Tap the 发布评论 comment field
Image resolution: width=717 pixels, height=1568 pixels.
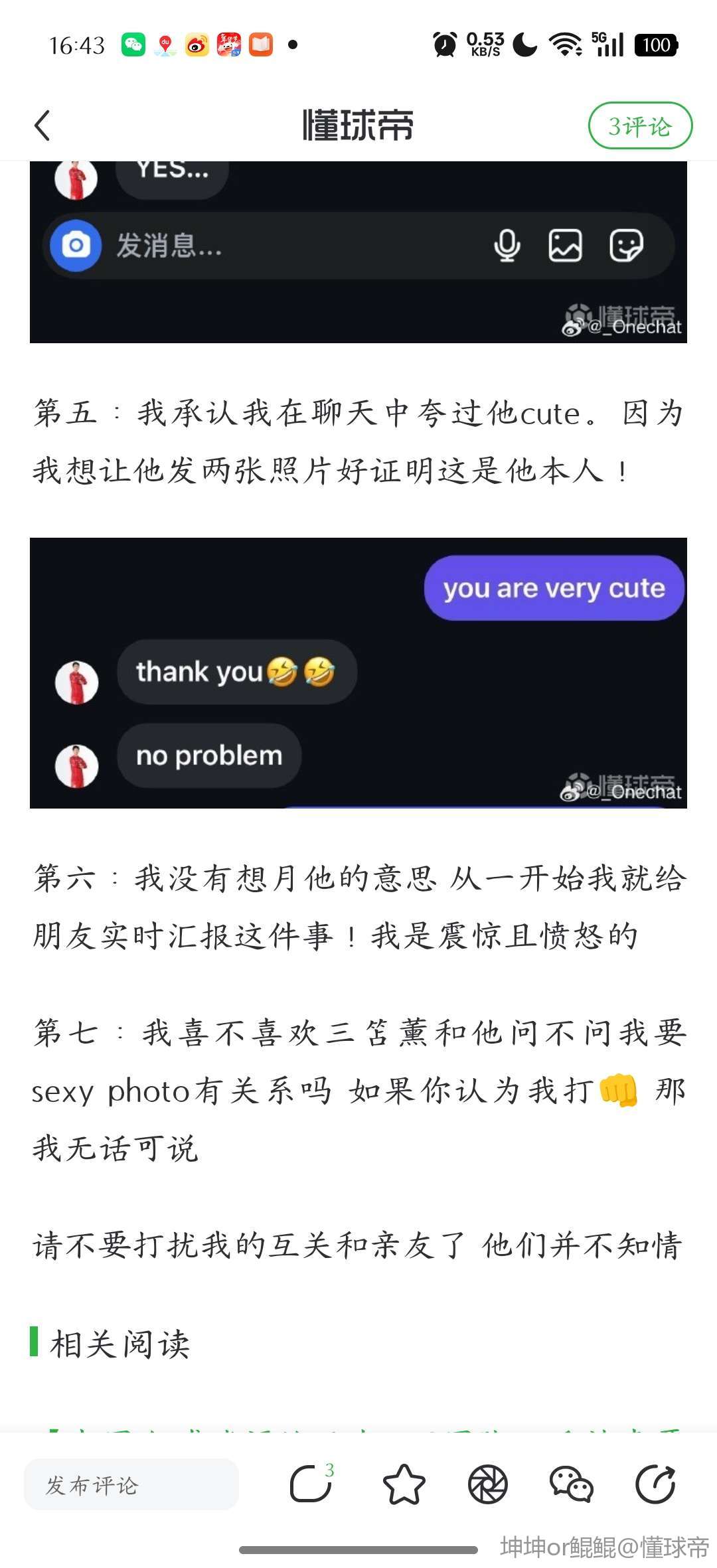(x=131, y=1484)
